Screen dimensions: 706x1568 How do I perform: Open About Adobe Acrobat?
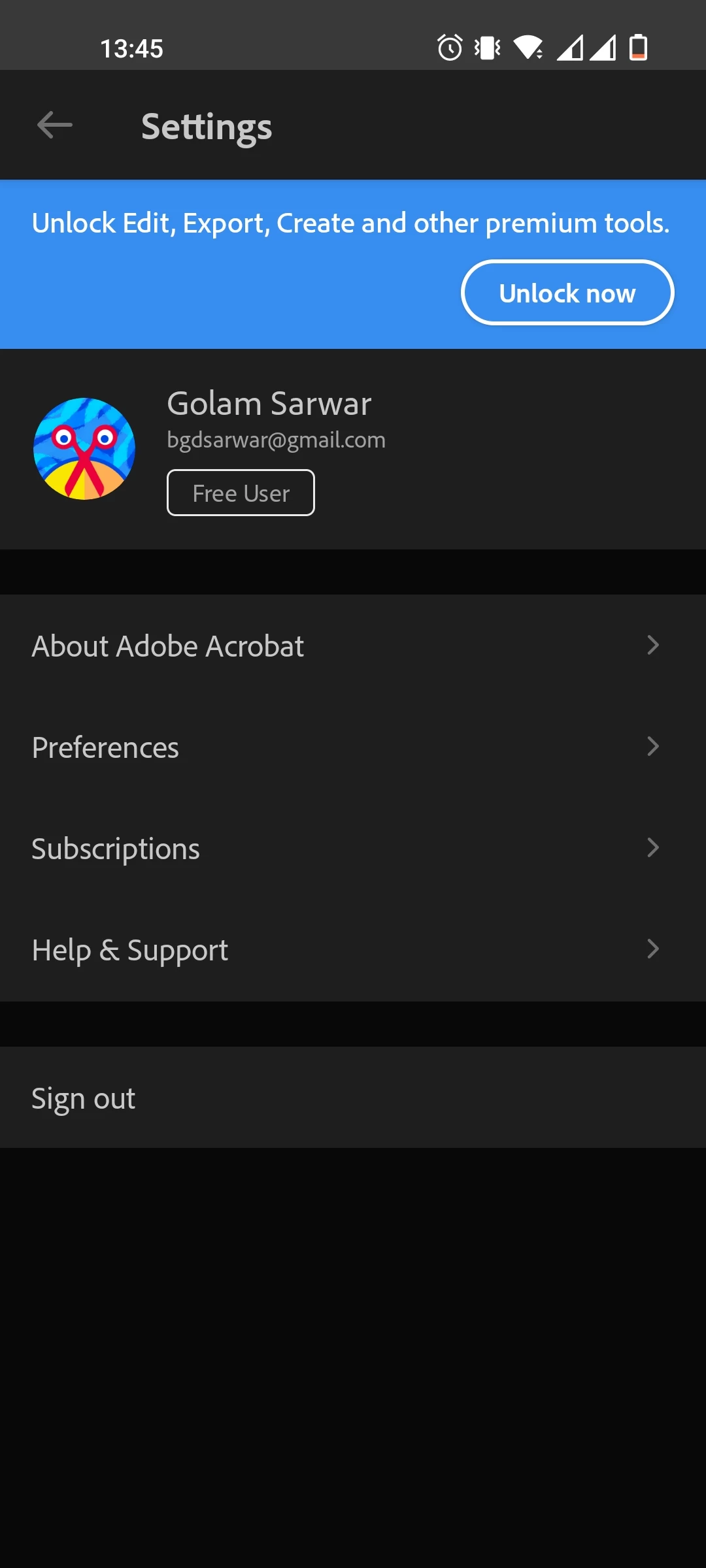(353, 645)
